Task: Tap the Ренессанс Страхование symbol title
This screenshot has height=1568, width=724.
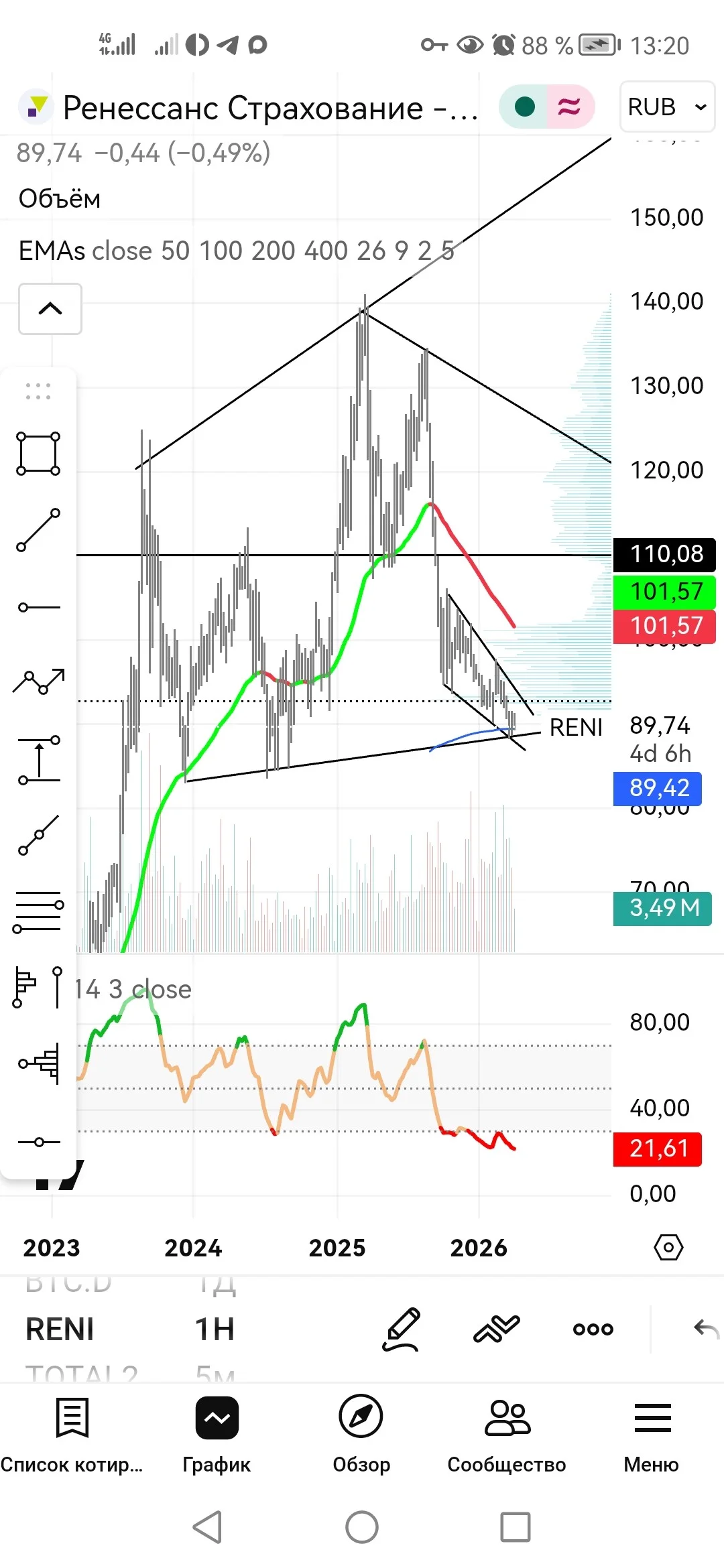Action: [x=270, y=108]
